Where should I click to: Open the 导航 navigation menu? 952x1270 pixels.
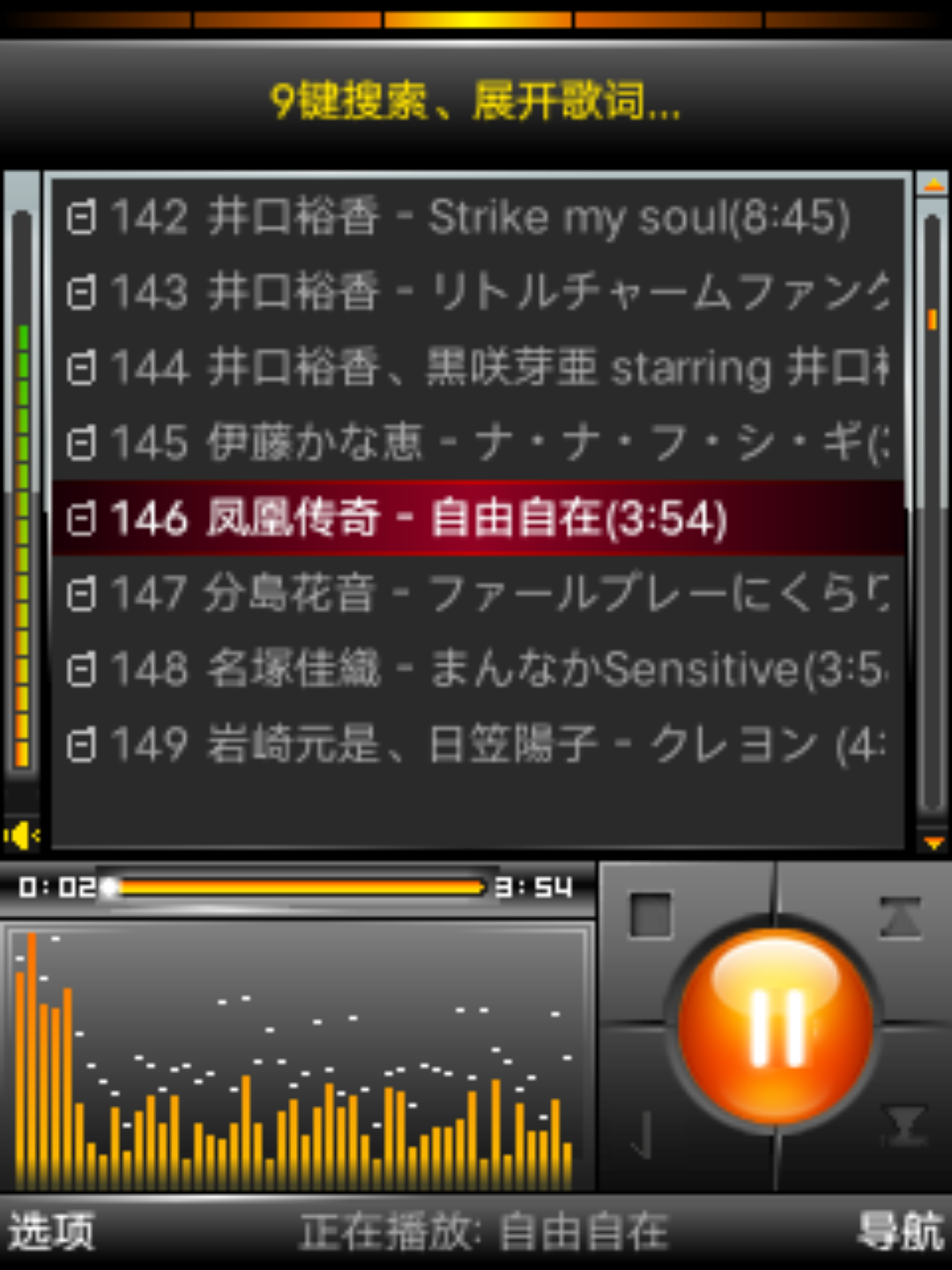click(899, 1232)
